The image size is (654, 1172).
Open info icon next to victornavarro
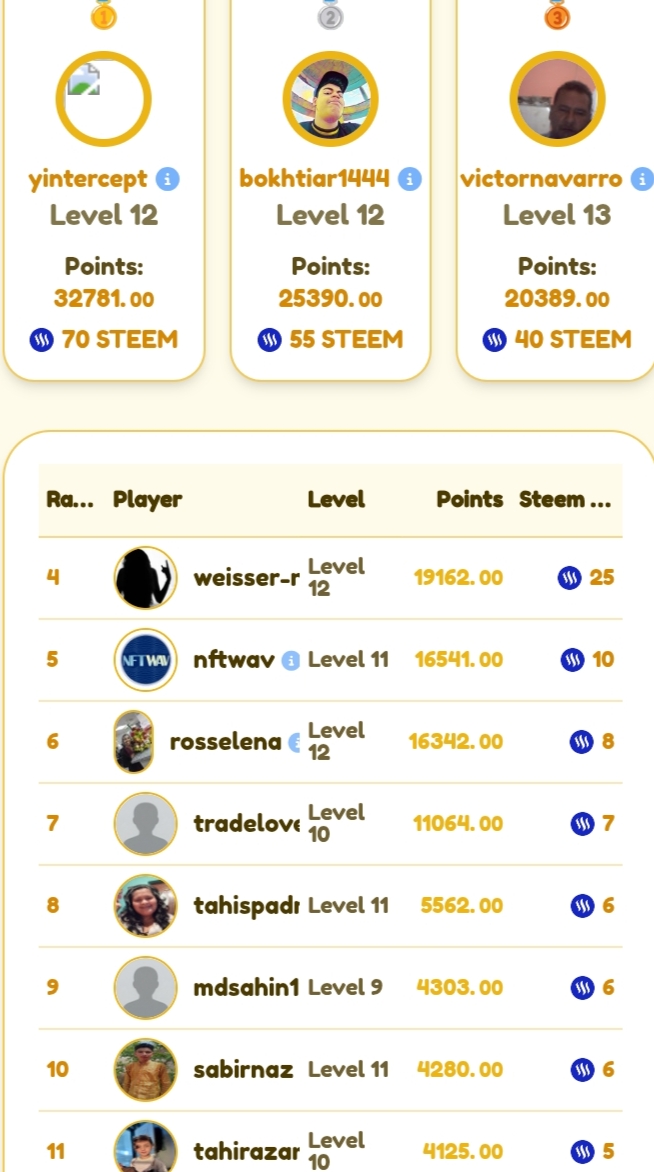[x=642, y=179]
